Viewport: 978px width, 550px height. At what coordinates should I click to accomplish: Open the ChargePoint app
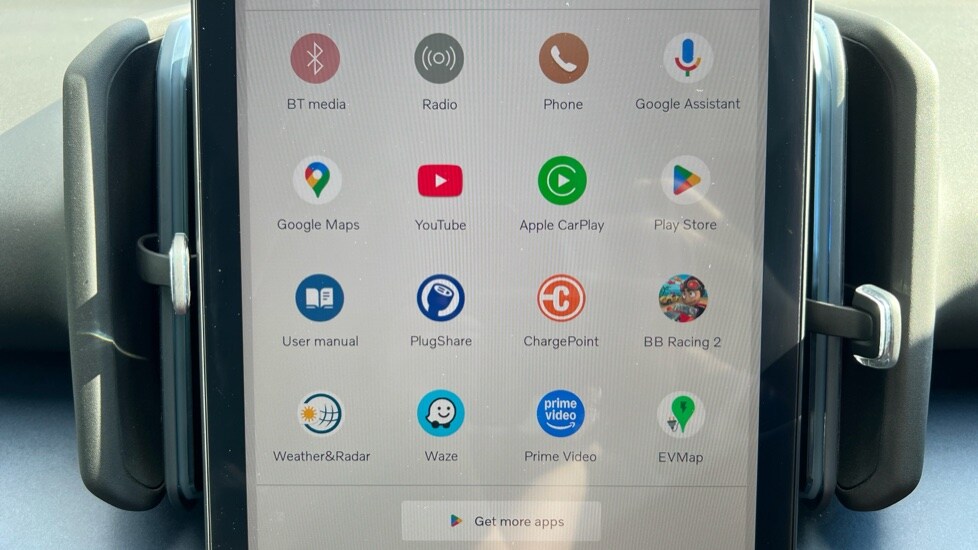click(561, 298)
